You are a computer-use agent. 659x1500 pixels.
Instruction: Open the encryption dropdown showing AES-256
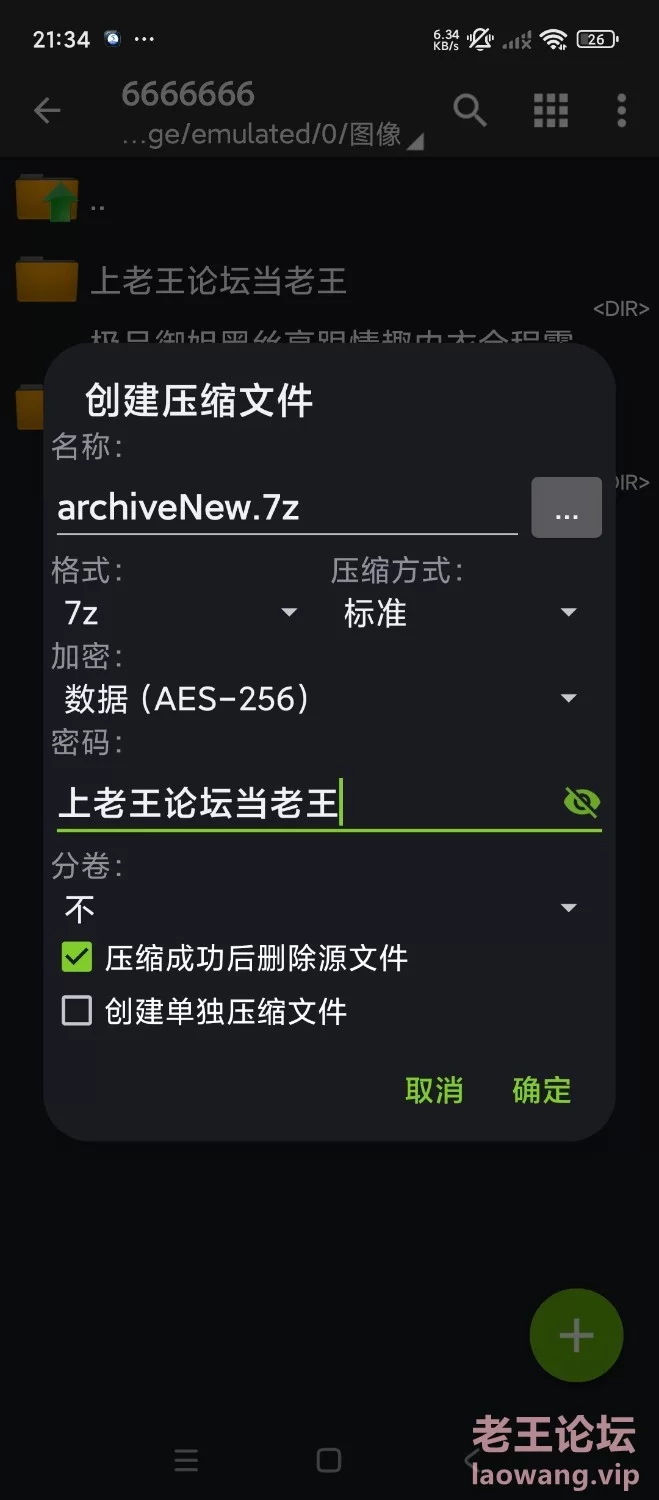pyautogui.click(x=320, y=698)
